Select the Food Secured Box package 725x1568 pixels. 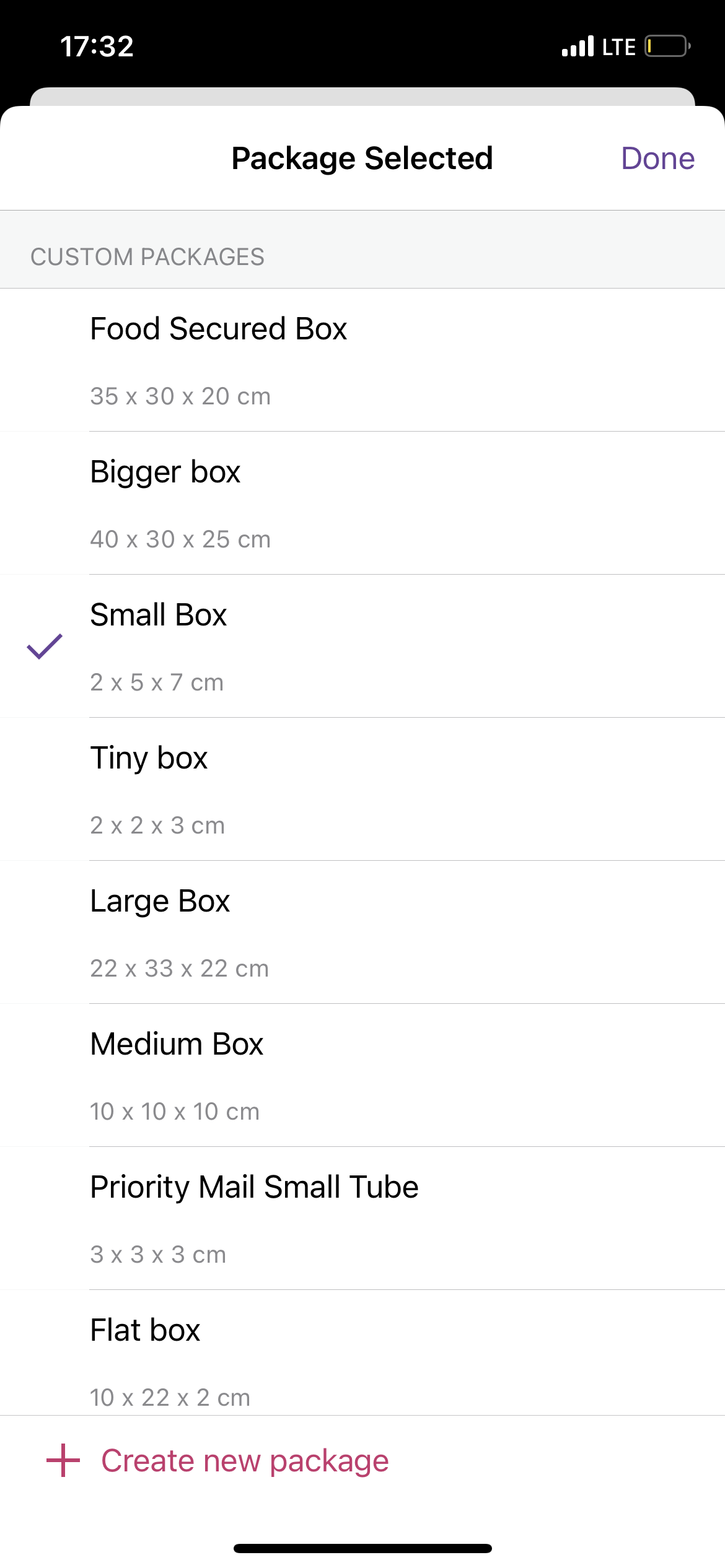pyautogui.click(x=362, y=360)
